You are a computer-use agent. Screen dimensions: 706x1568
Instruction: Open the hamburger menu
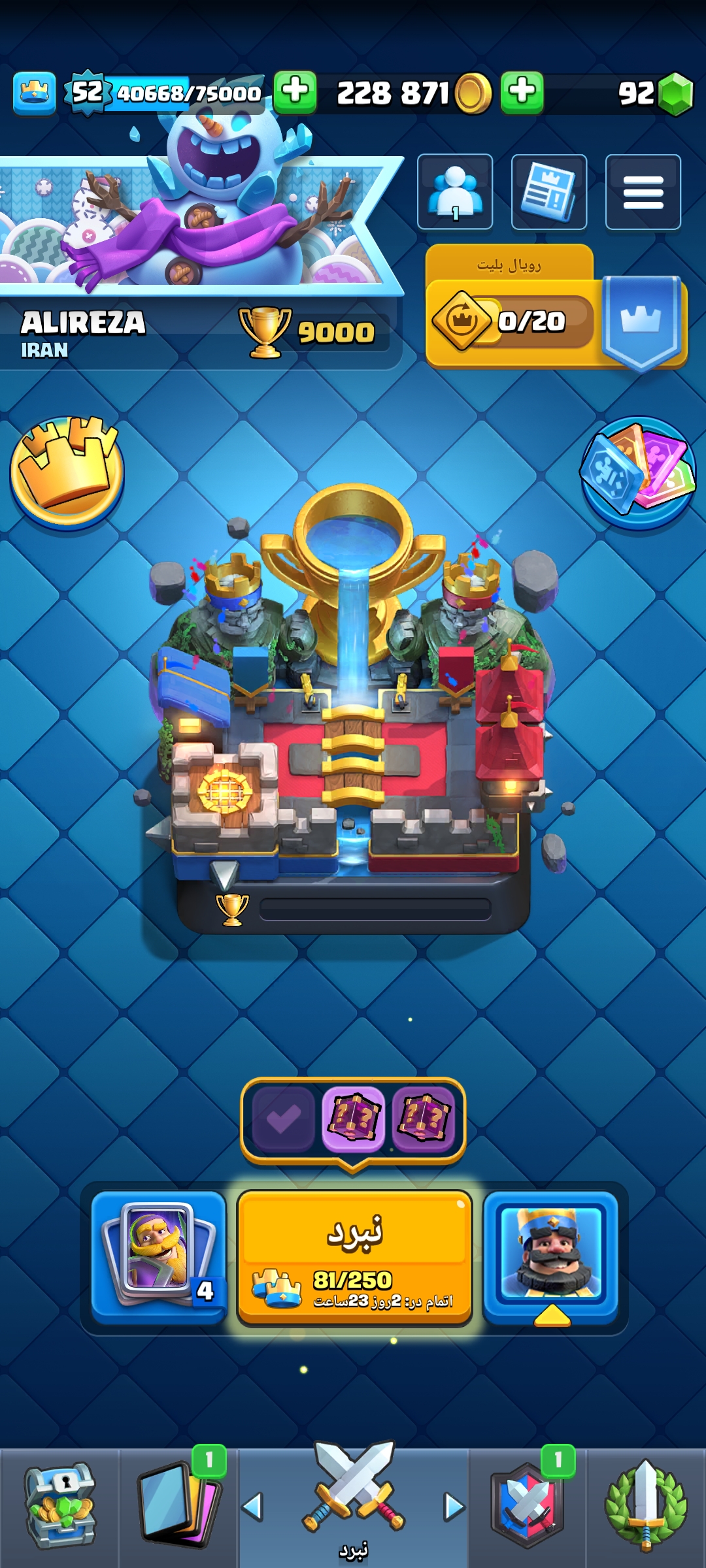coord(643,192)
